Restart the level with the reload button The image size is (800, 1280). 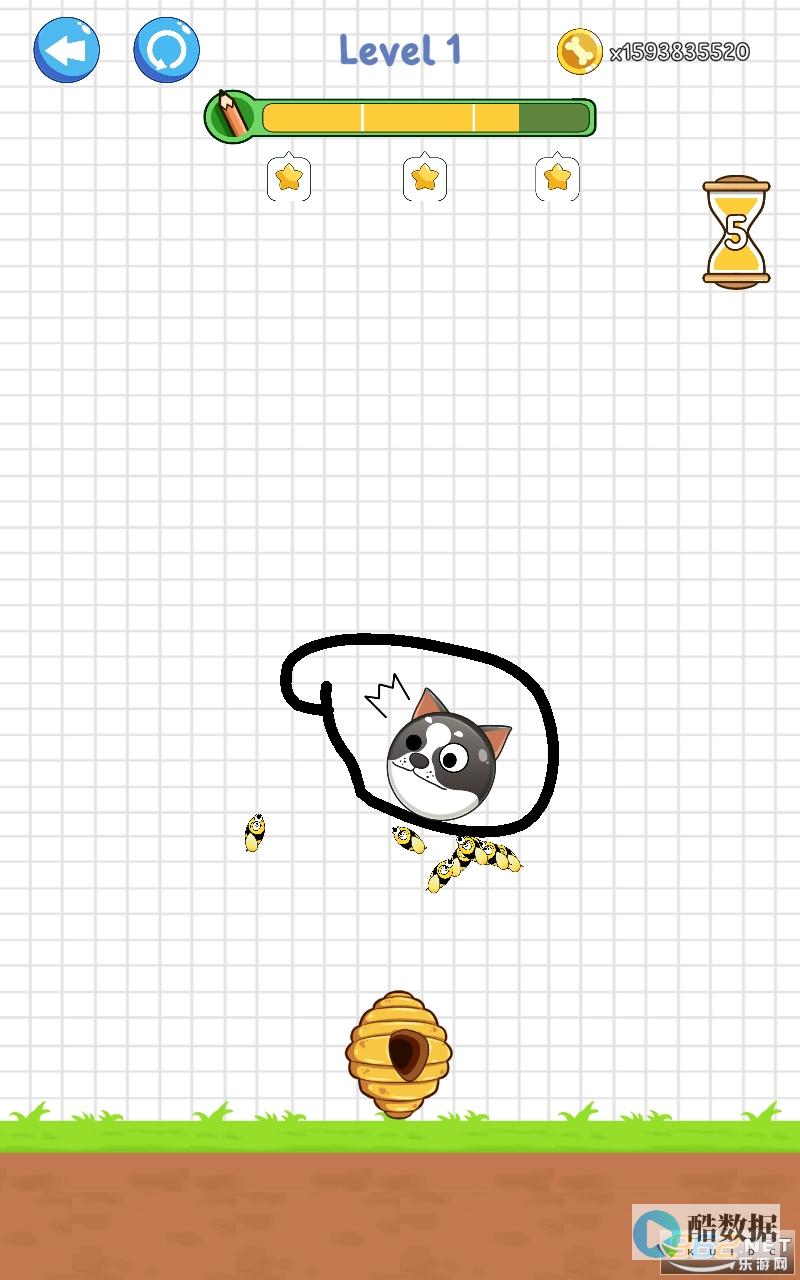[167, 50]
